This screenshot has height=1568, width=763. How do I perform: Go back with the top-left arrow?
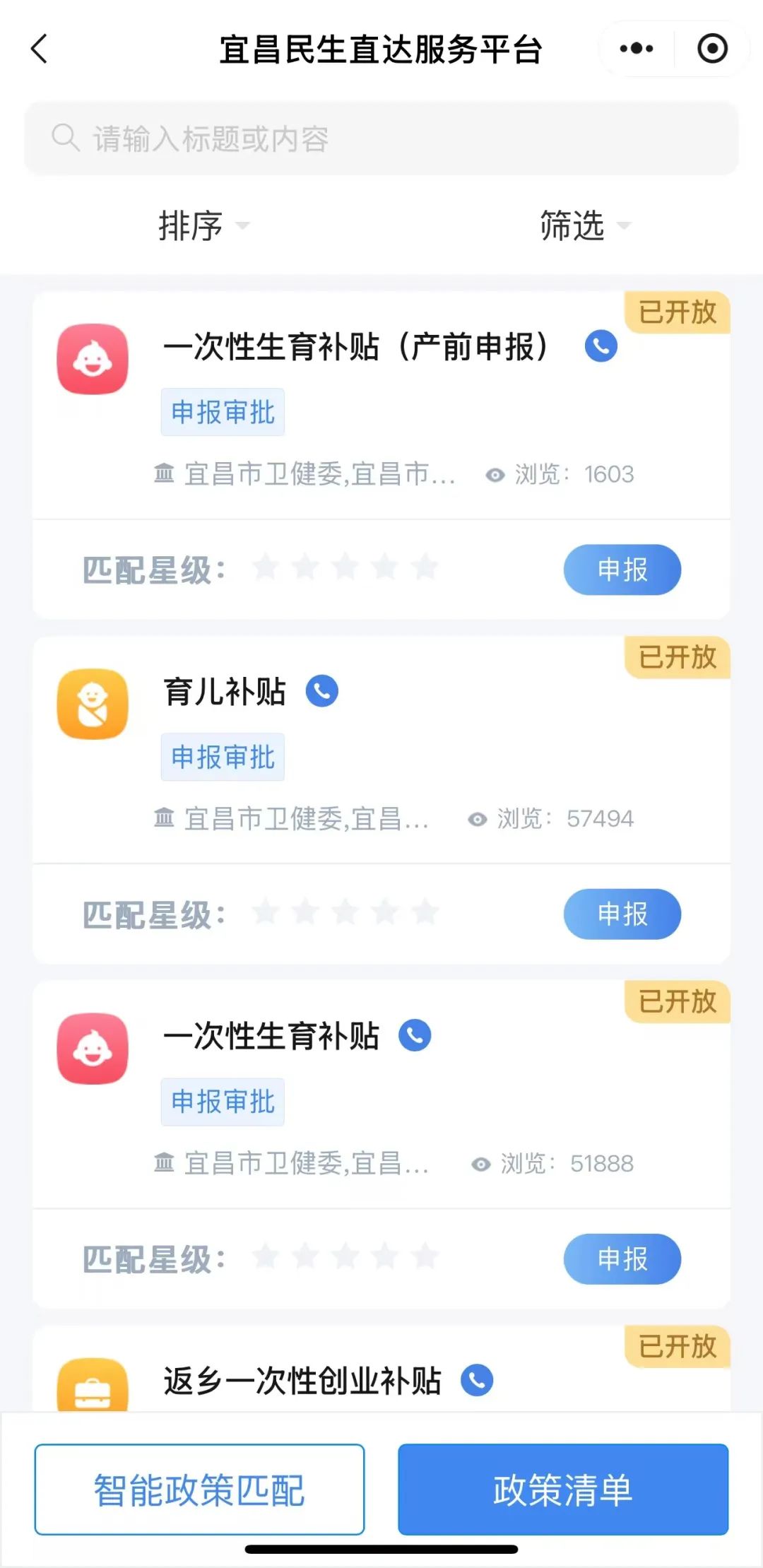tap(40, 49)
